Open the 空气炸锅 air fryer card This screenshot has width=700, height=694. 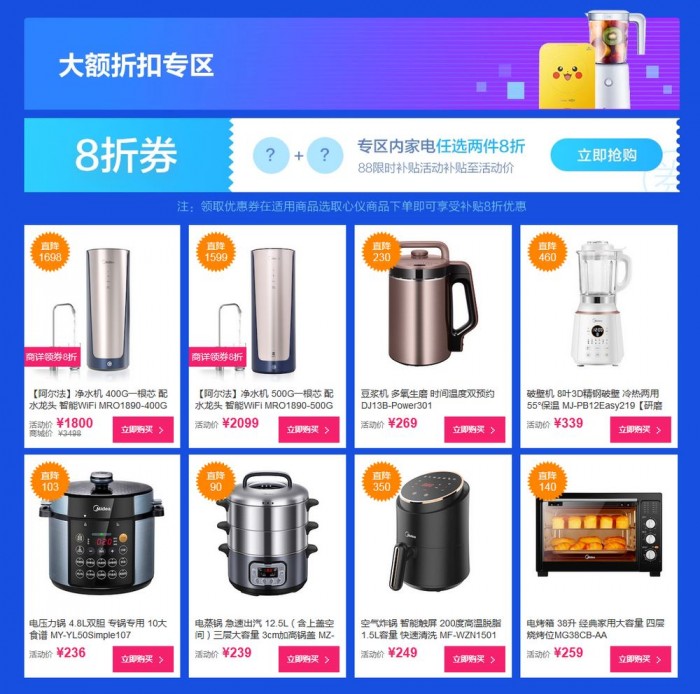click(x=432, y=535)
